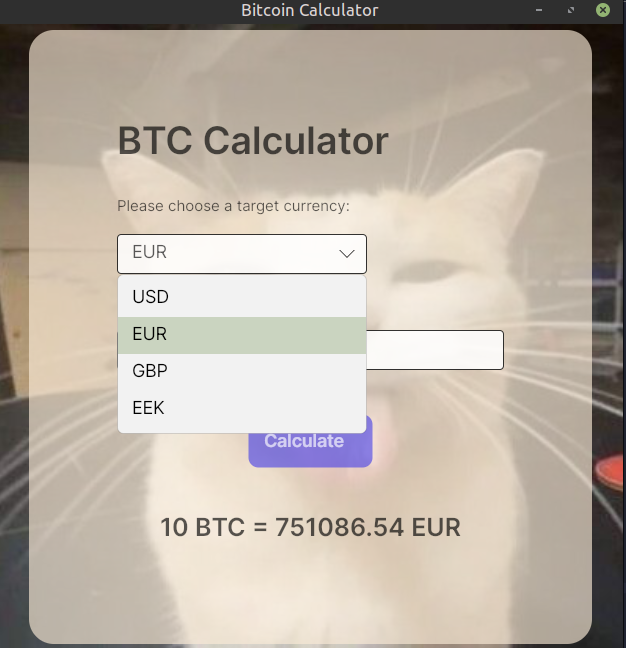627x648 pixels.
Task: Maximize the Bitcoin Calculator window
Action: tap(570, 10)
